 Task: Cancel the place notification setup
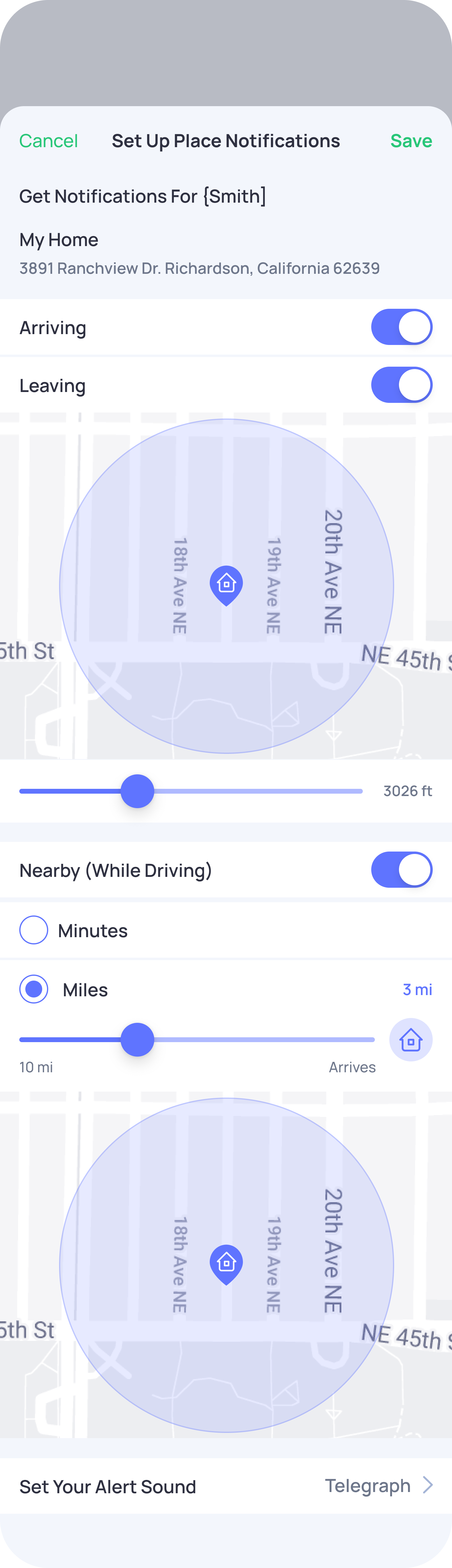coord(49,141)
